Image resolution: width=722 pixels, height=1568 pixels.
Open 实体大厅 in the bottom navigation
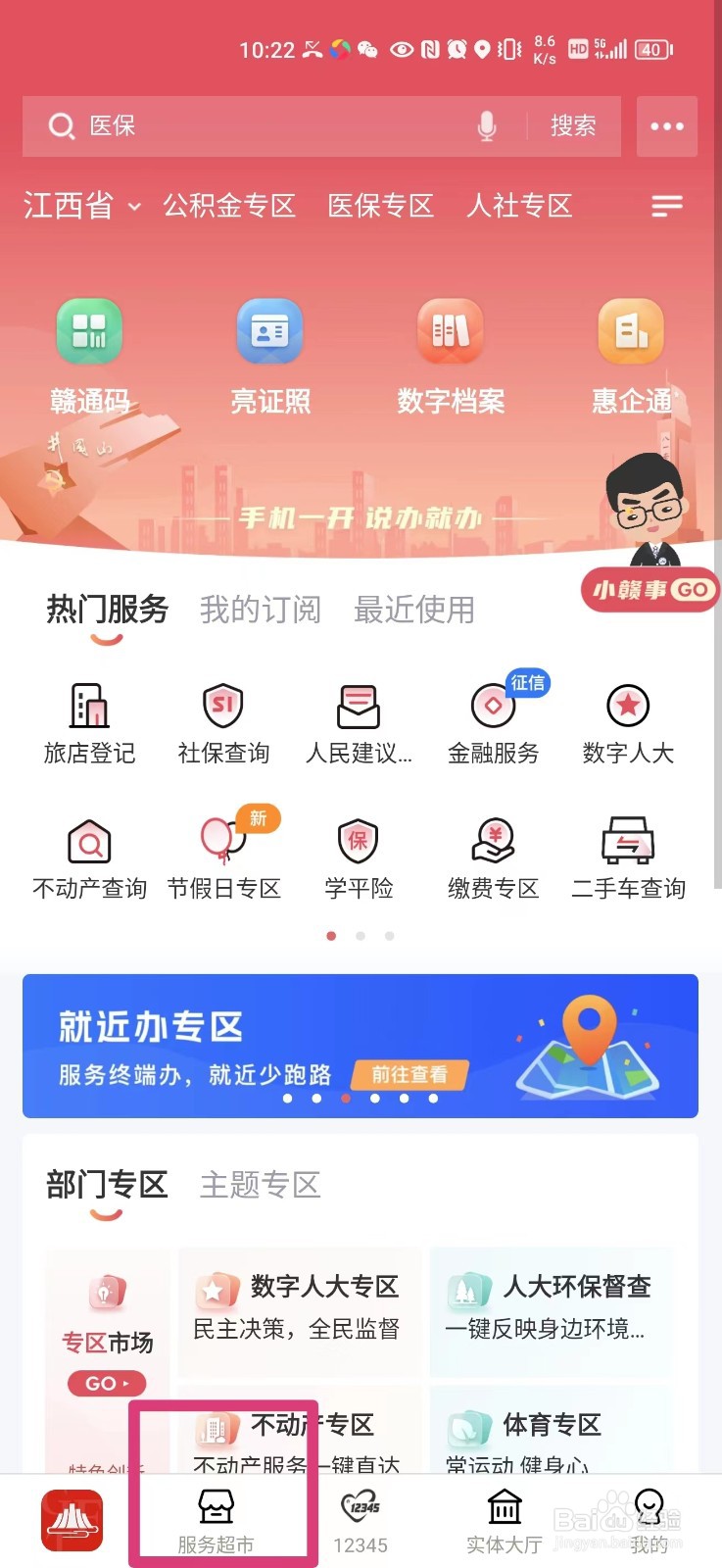click(x=504, y=1519)
